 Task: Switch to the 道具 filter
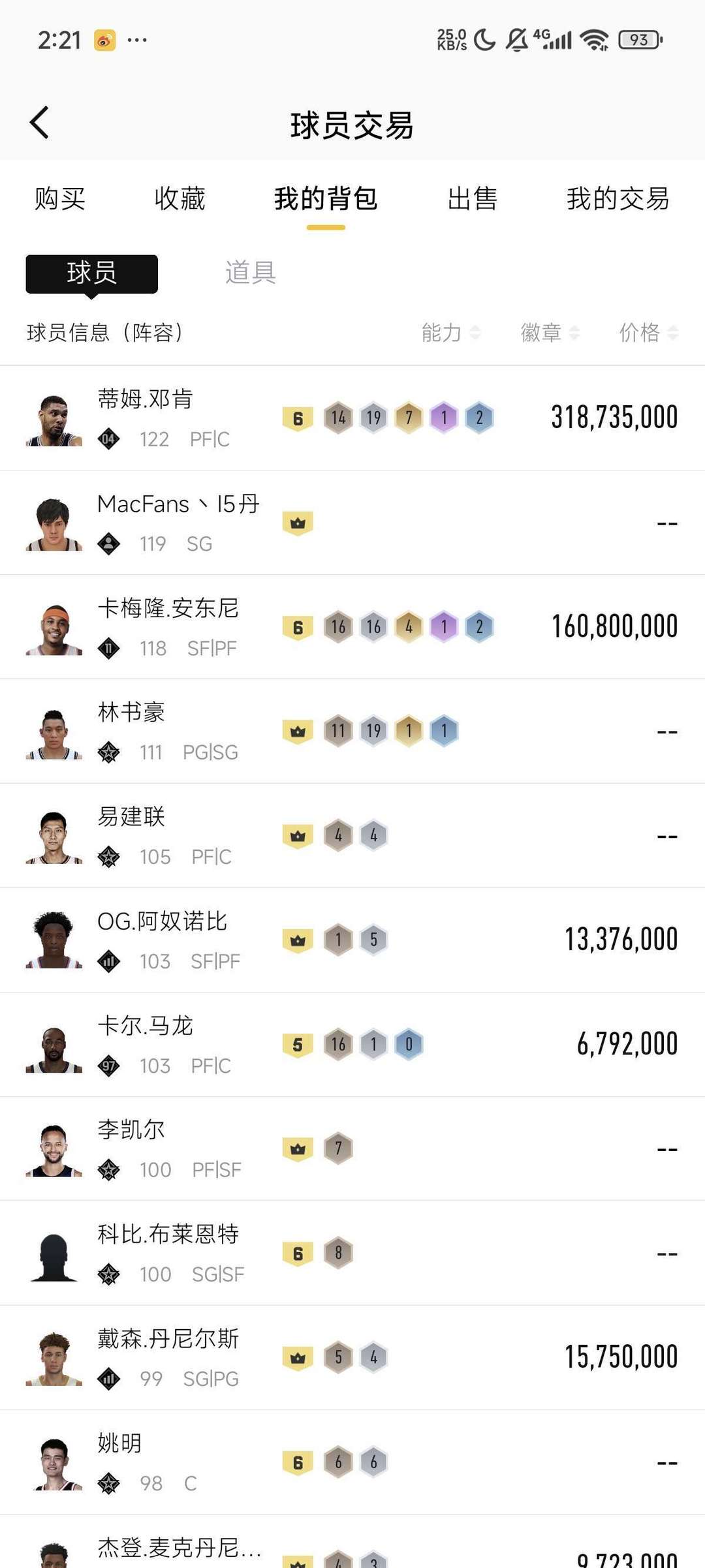coord(250,273)
